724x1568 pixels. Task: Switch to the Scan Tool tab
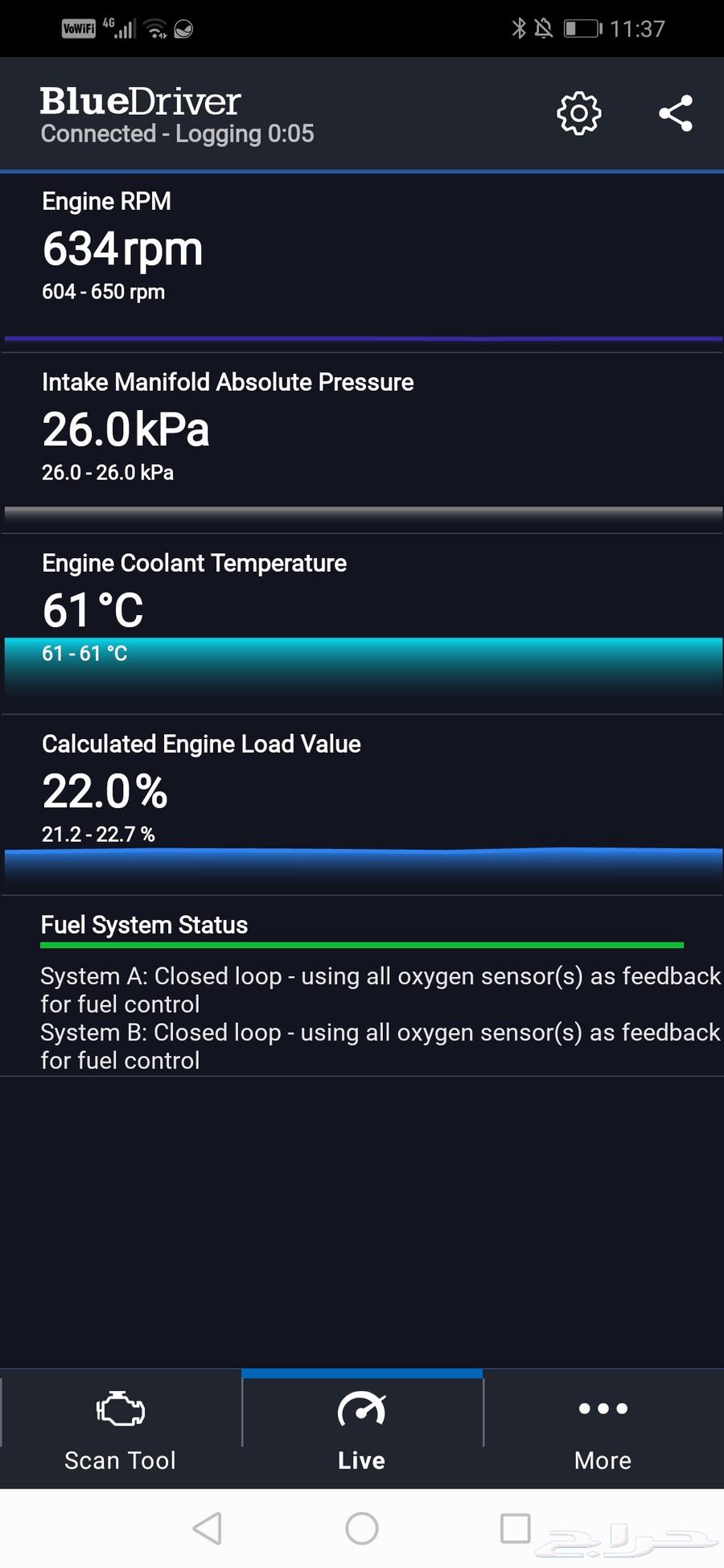(121, 1430)
